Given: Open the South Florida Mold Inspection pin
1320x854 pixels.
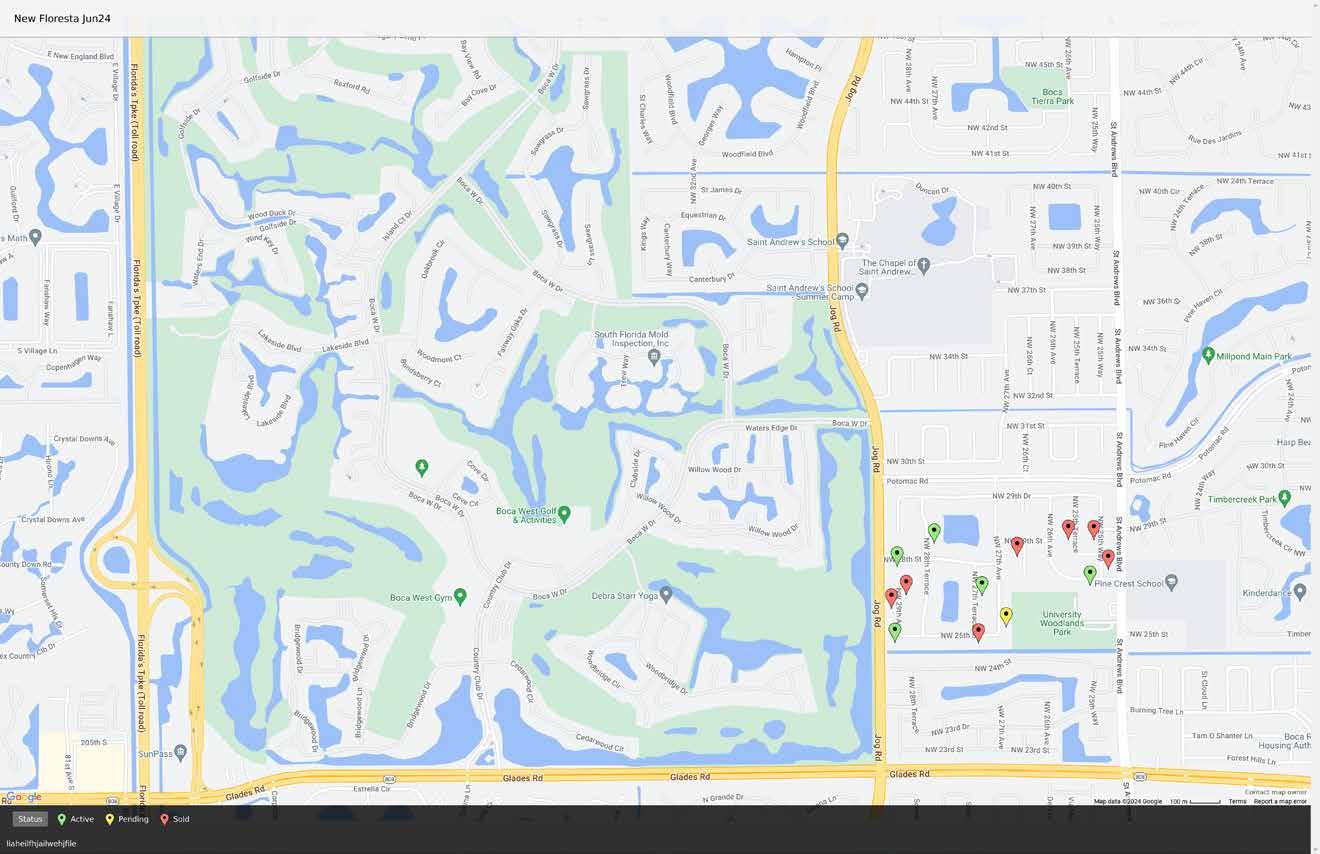Looking at the screenshot, I should (654, 355).
